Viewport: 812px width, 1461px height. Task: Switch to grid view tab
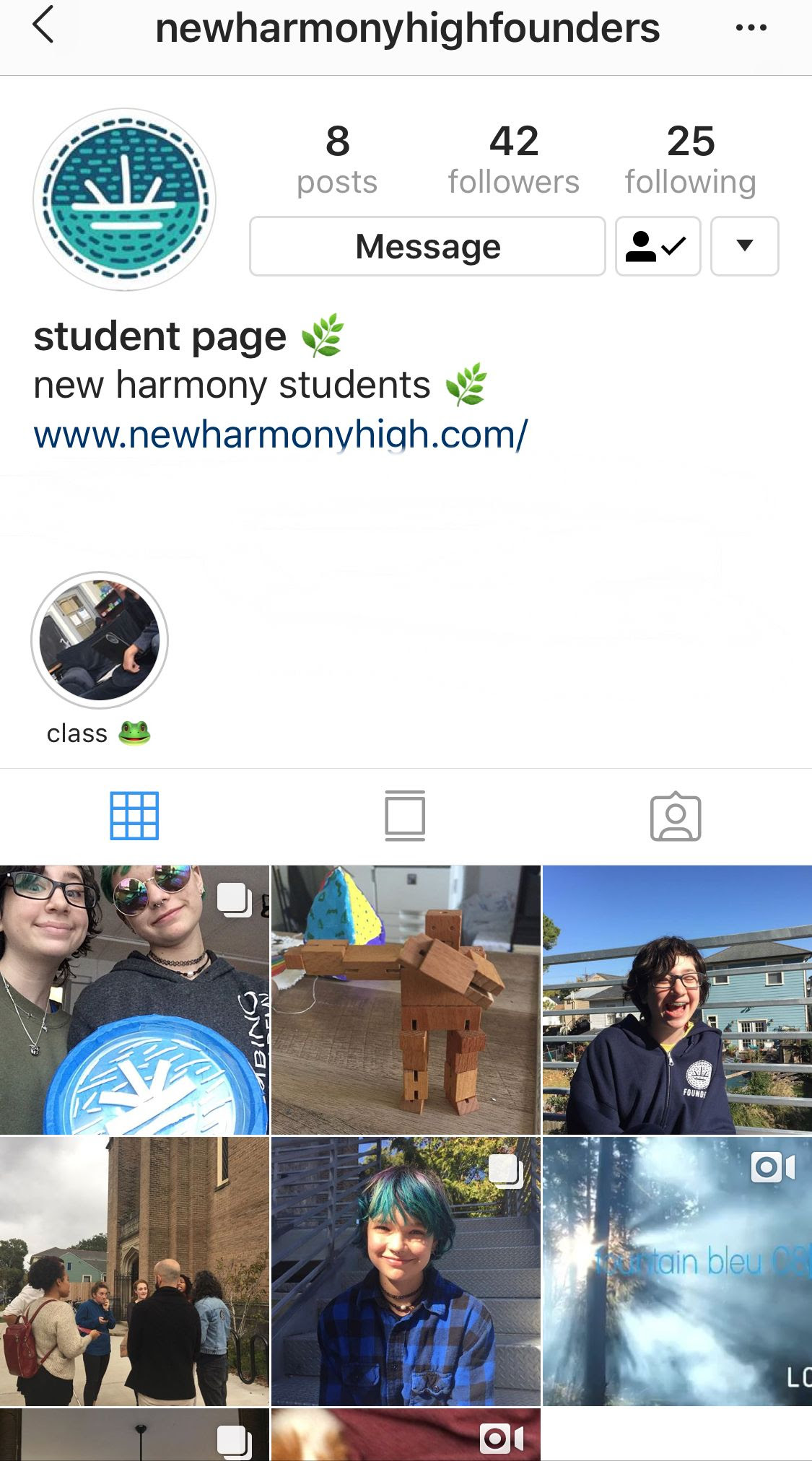tap(134, 816)
